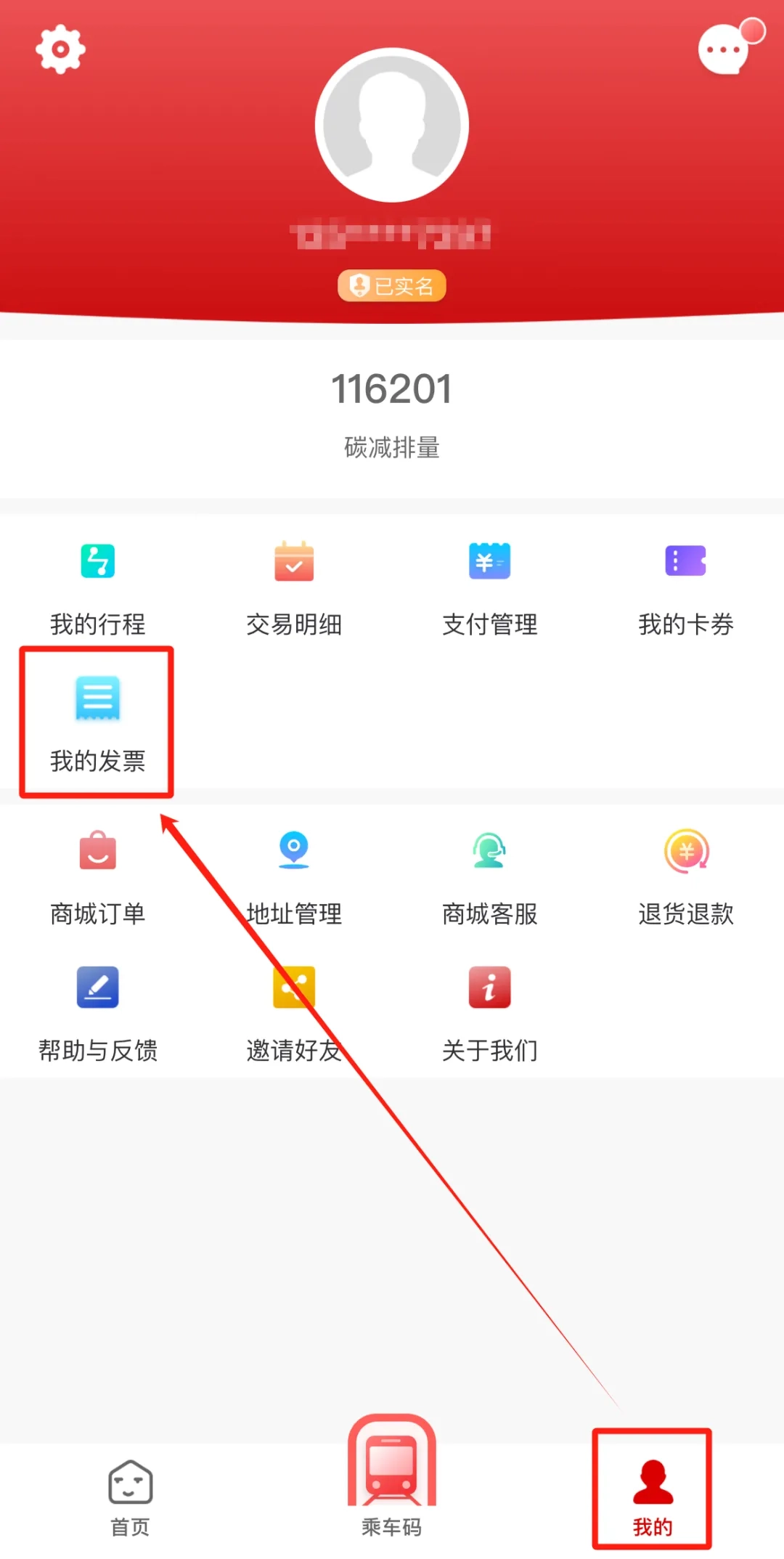Switch to the 首页 home tab
This screenshot has width=784, height=1559.
130,1497
